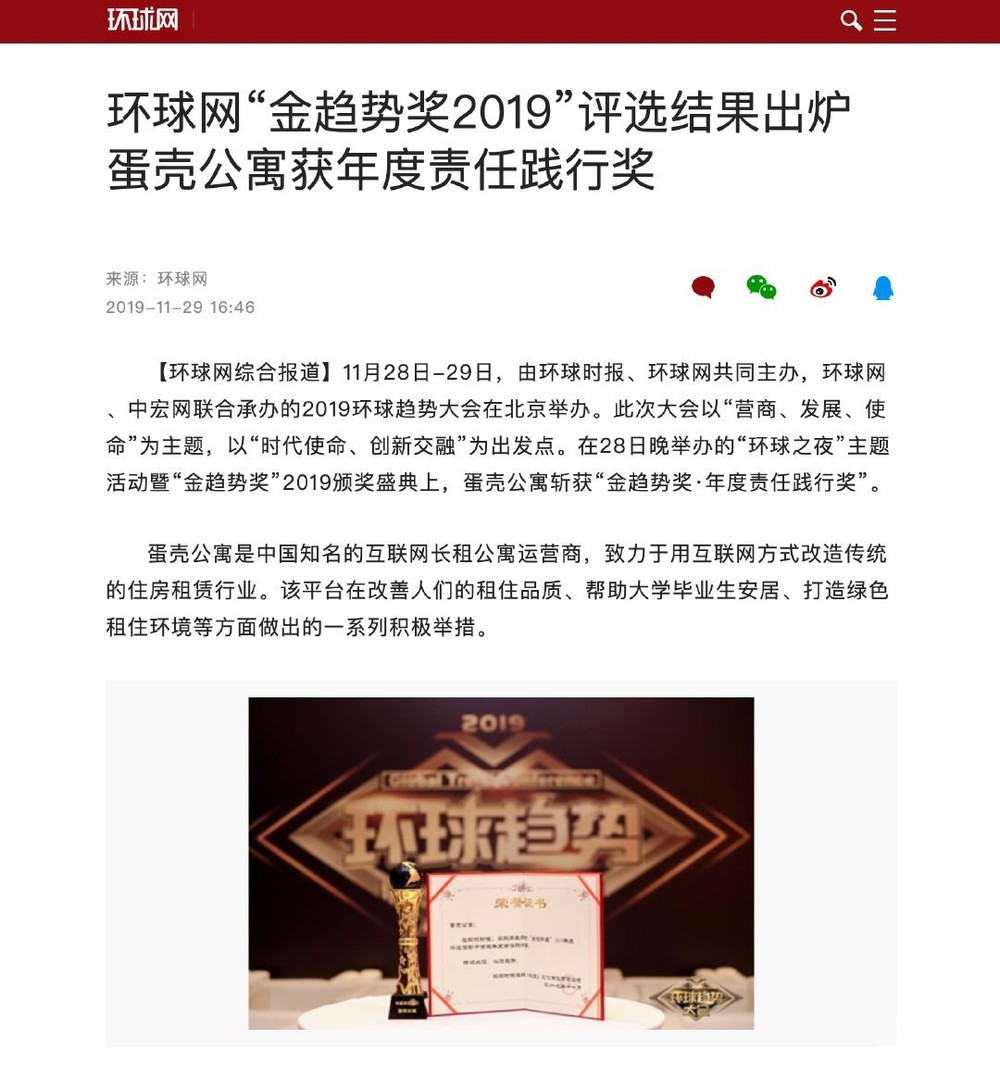
Task: Open the article comments icon
Action: click(x=703, y=288)
